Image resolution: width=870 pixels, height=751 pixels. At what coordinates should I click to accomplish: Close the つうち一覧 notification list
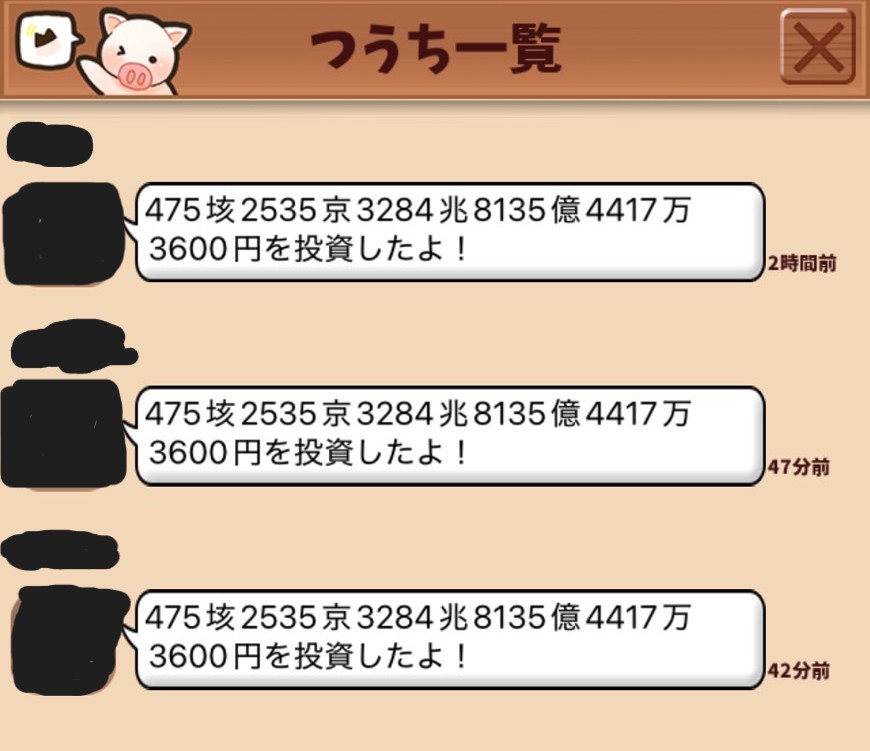point(817,47)
